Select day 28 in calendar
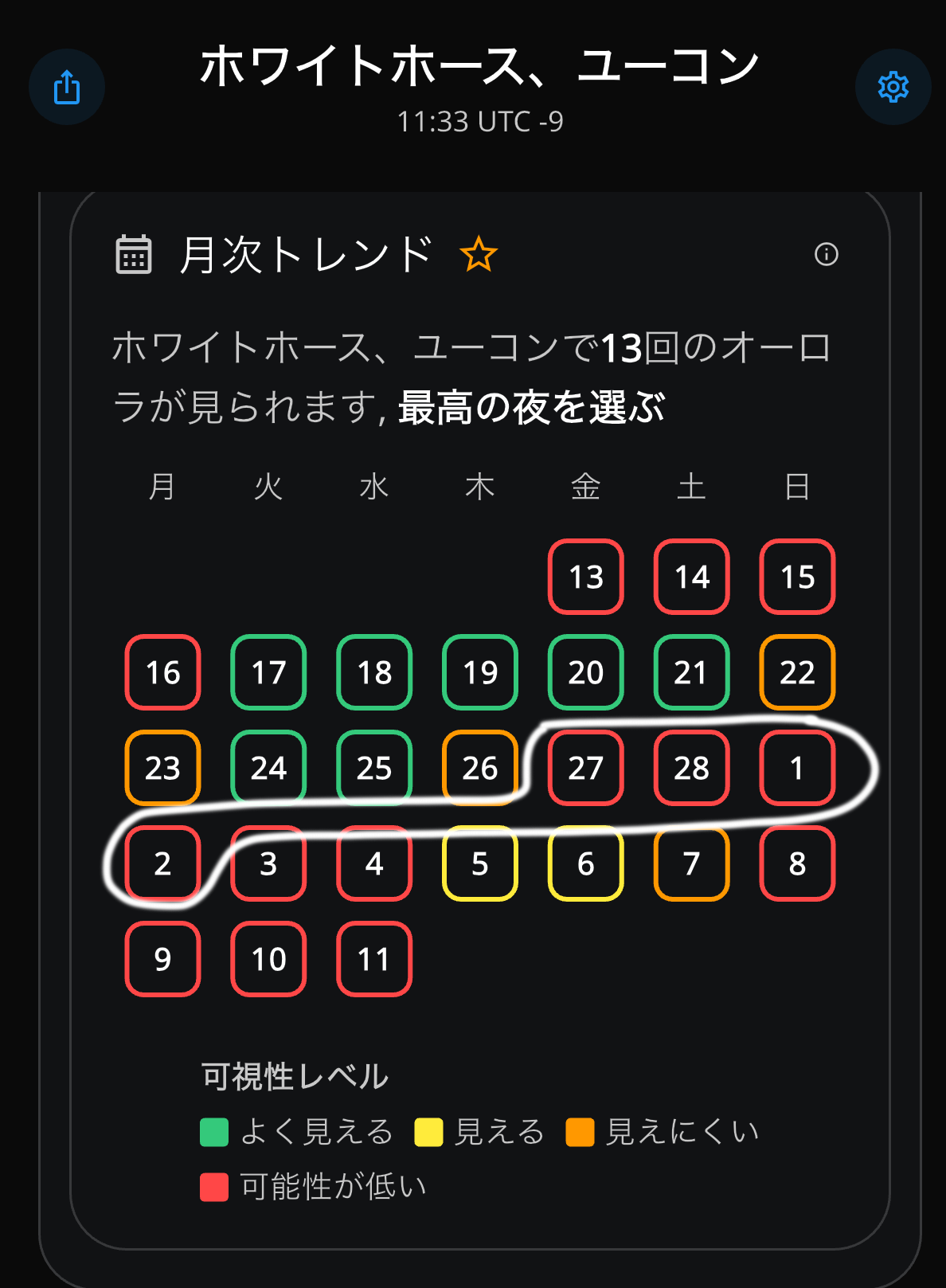The width and height of the screenshot is (946, 1288). tap(691, 768)
